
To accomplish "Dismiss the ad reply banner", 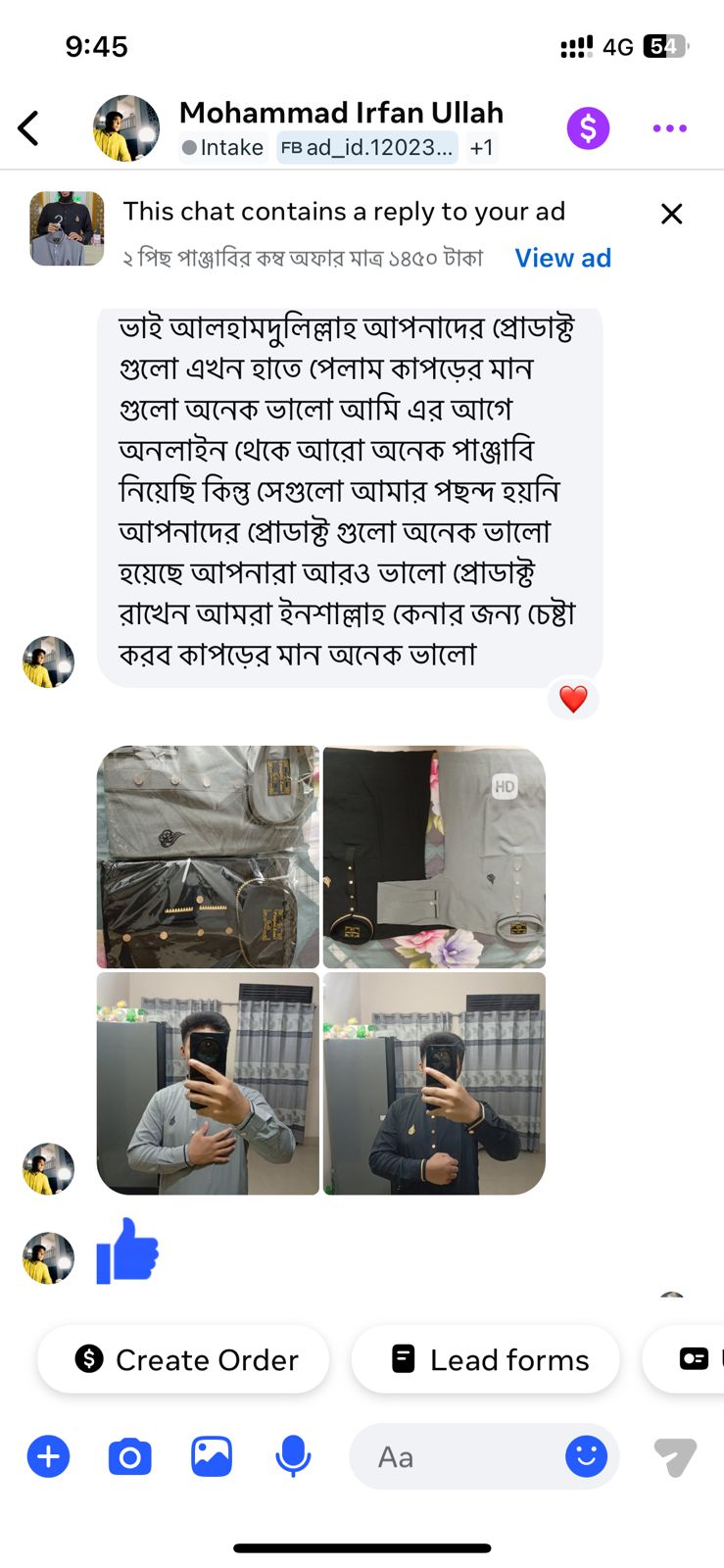I will (671, 214).
